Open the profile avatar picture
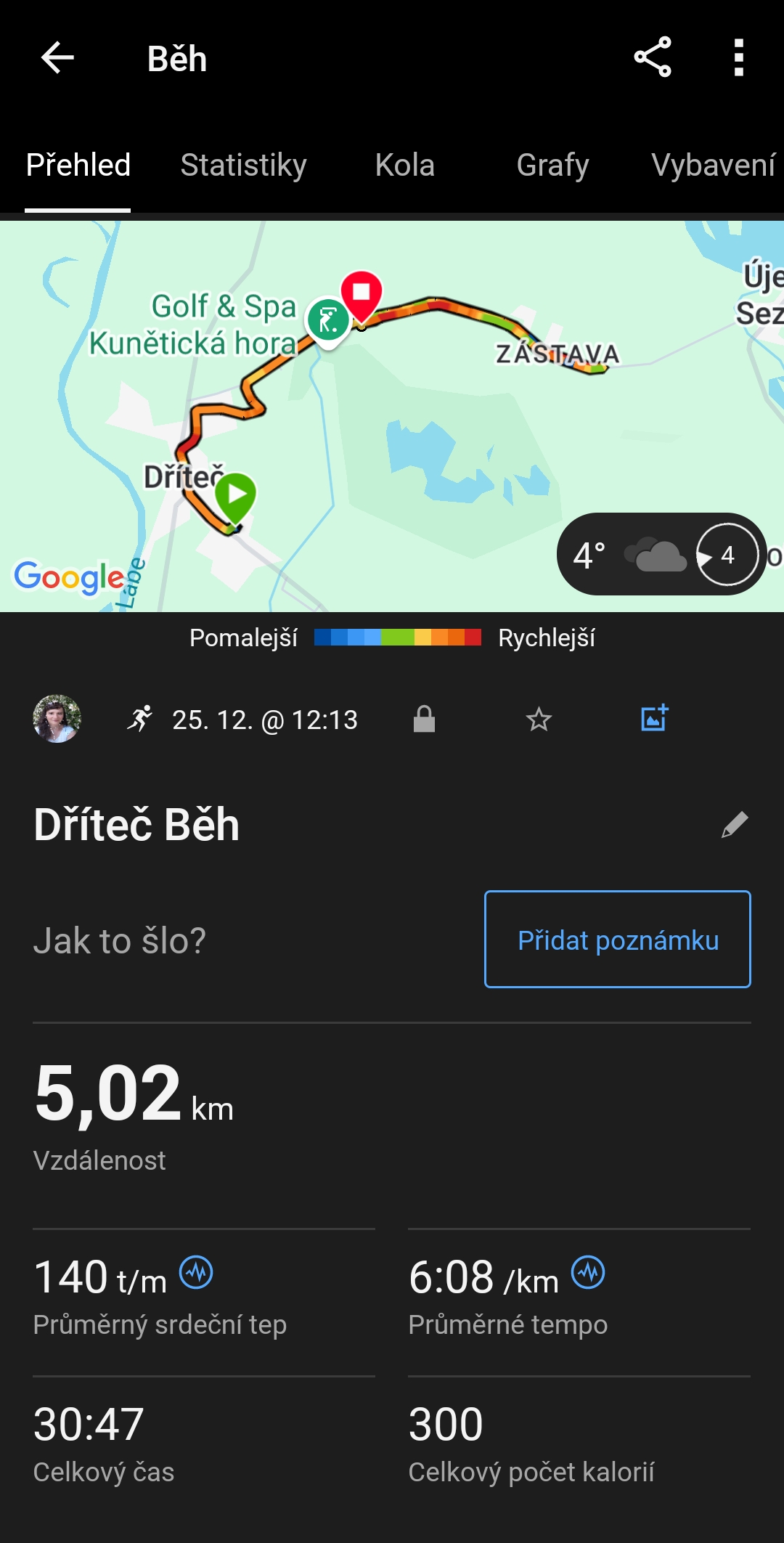The height and width of the screenshot is (1543, 784). [x=57, y=719]
